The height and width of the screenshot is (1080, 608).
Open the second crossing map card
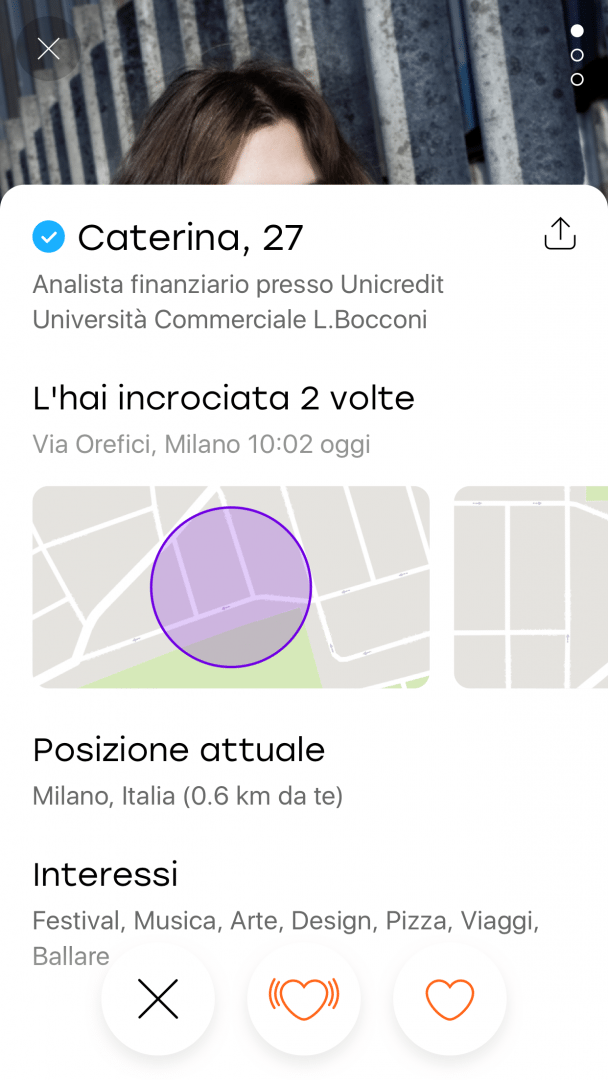[531, 587]
